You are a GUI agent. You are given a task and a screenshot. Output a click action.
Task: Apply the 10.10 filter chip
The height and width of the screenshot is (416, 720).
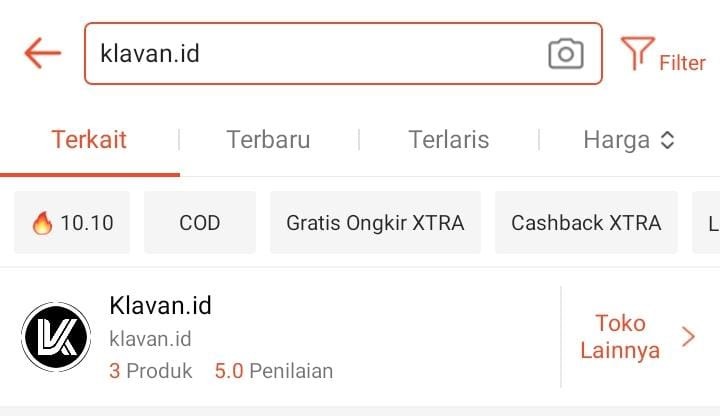[72, 223]
